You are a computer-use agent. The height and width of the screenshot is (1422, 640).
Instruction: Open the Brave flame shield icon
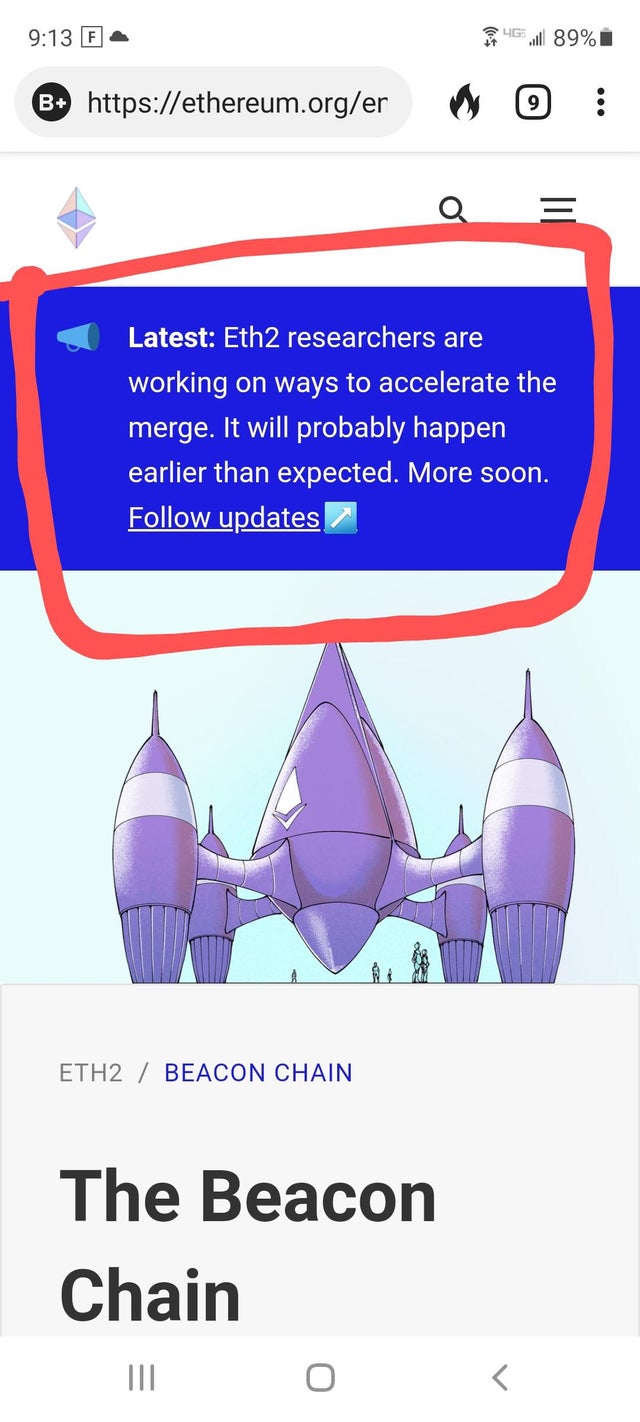464,102
